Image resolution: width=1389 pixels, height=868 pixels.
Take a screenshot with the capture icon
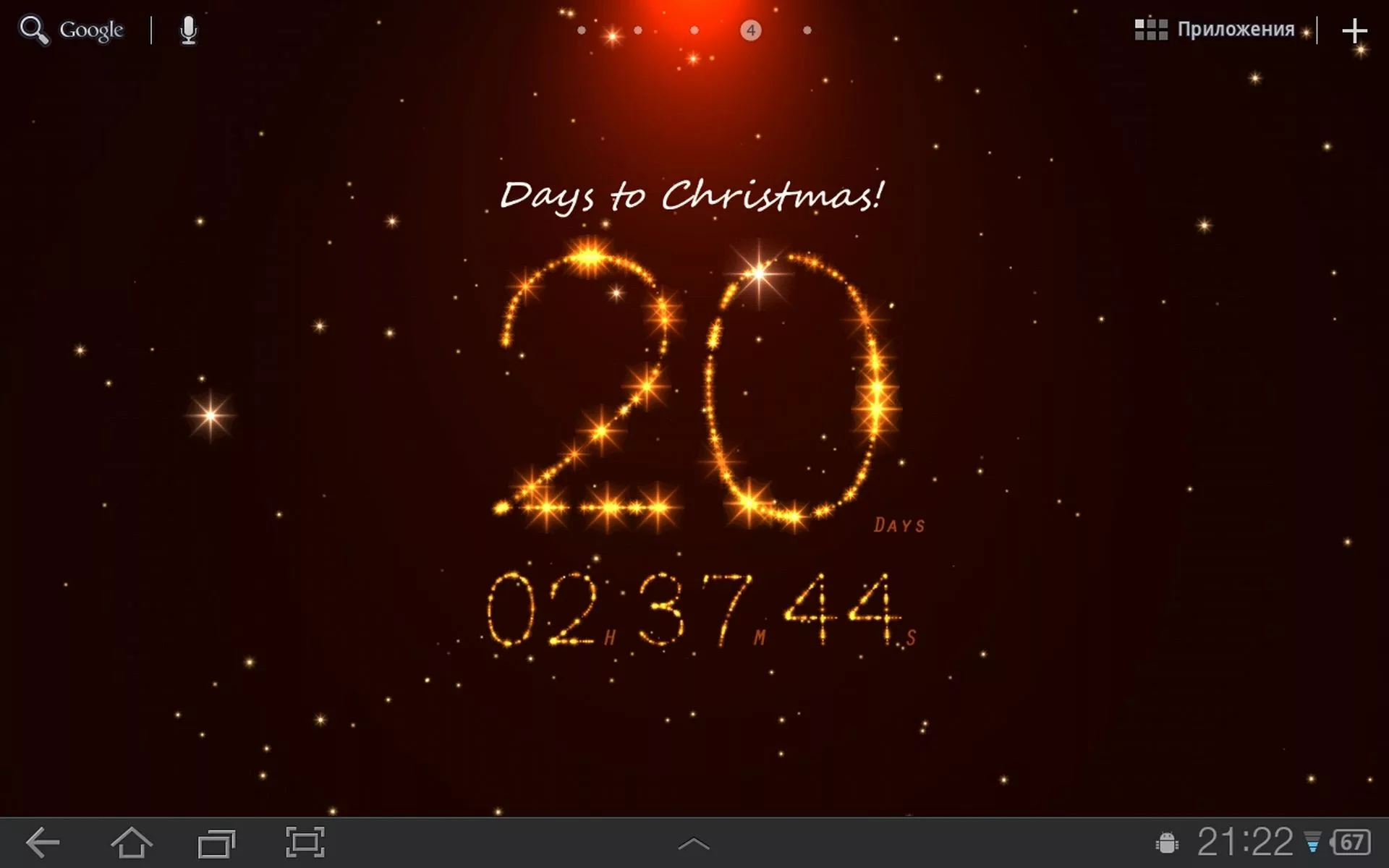pyautogui.click(x=305, y=843)
